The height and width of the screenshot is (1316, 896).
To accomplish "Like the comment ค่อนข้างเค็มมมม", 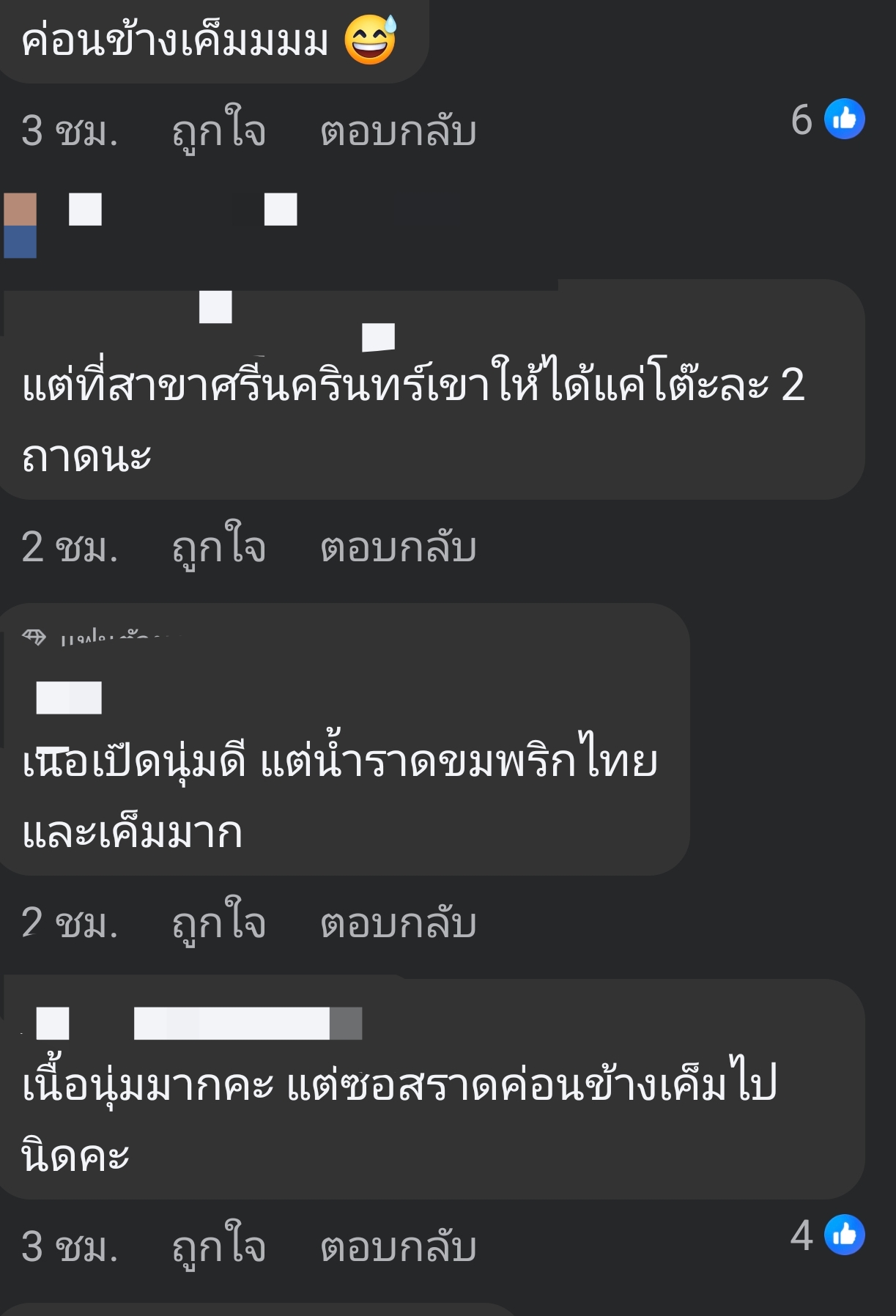I will [218, 132].
